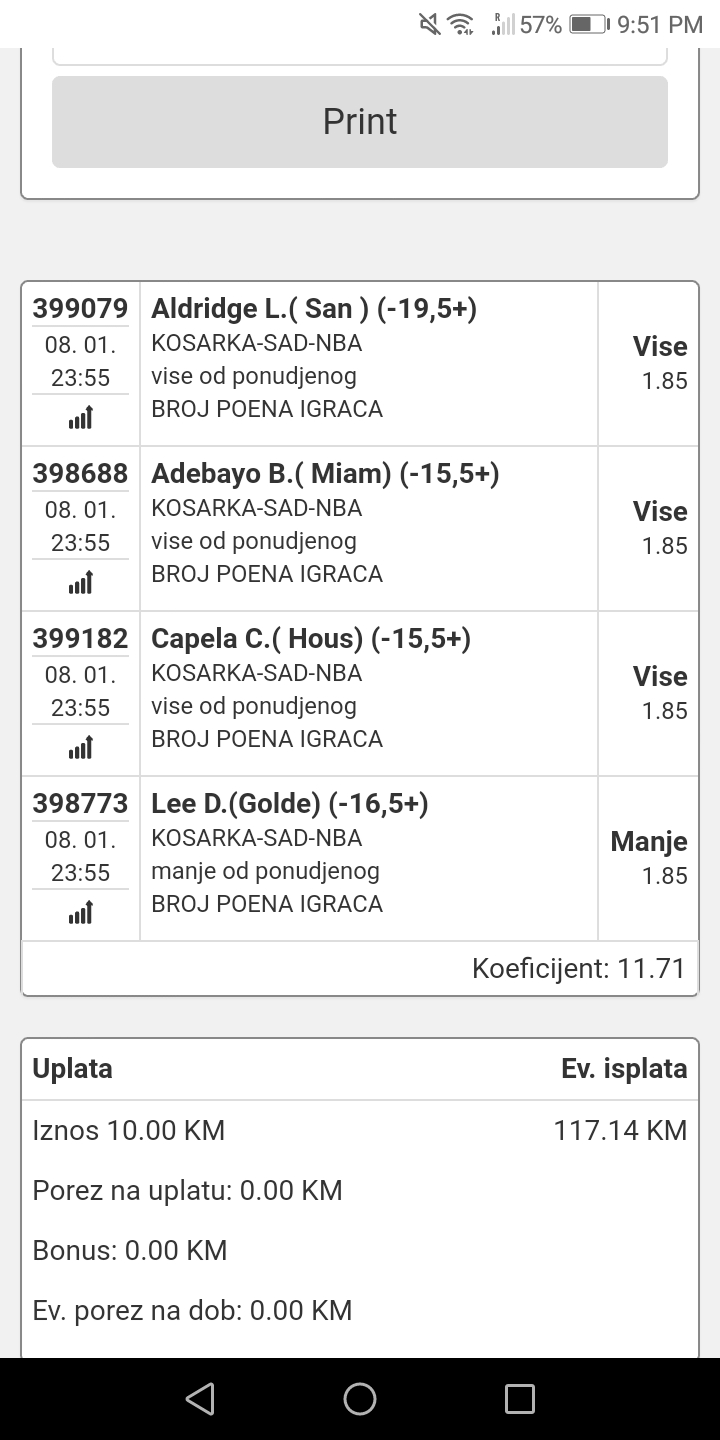Open stats icon for Capela C. bet

[x=80, y=748]
